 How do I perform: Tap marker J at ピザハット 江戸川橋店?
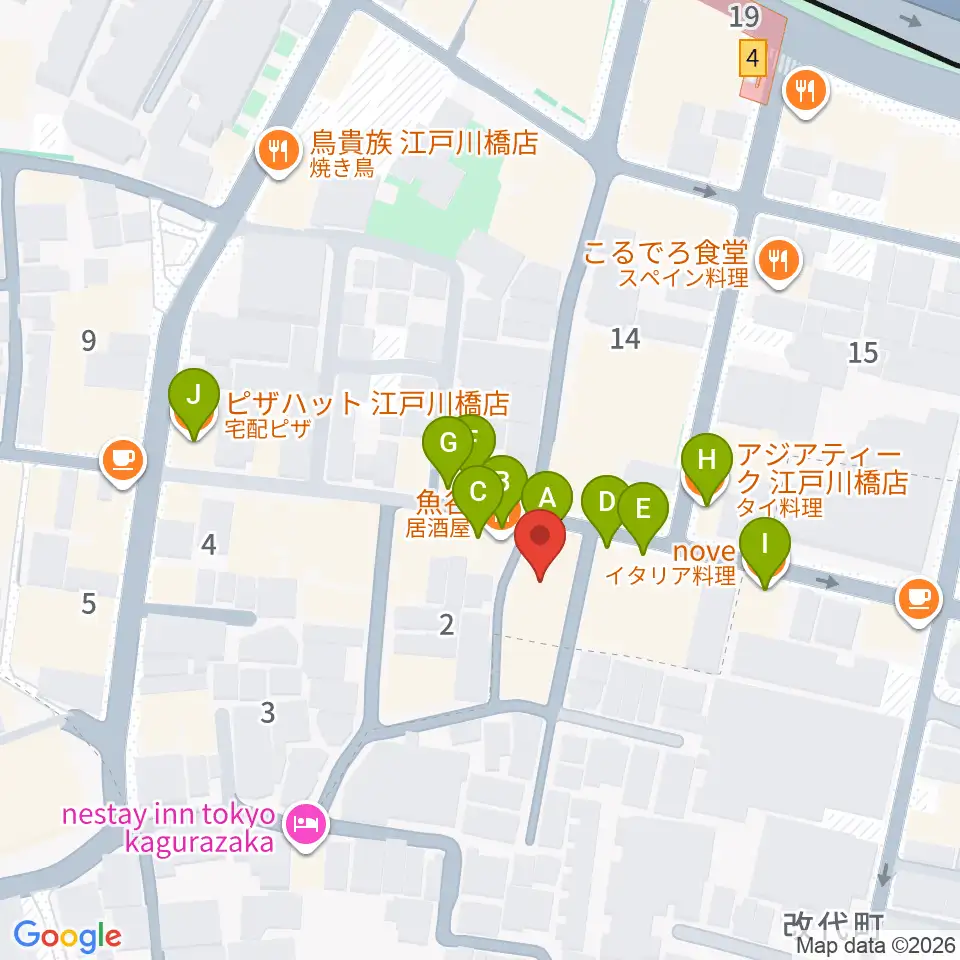point(194,397)
